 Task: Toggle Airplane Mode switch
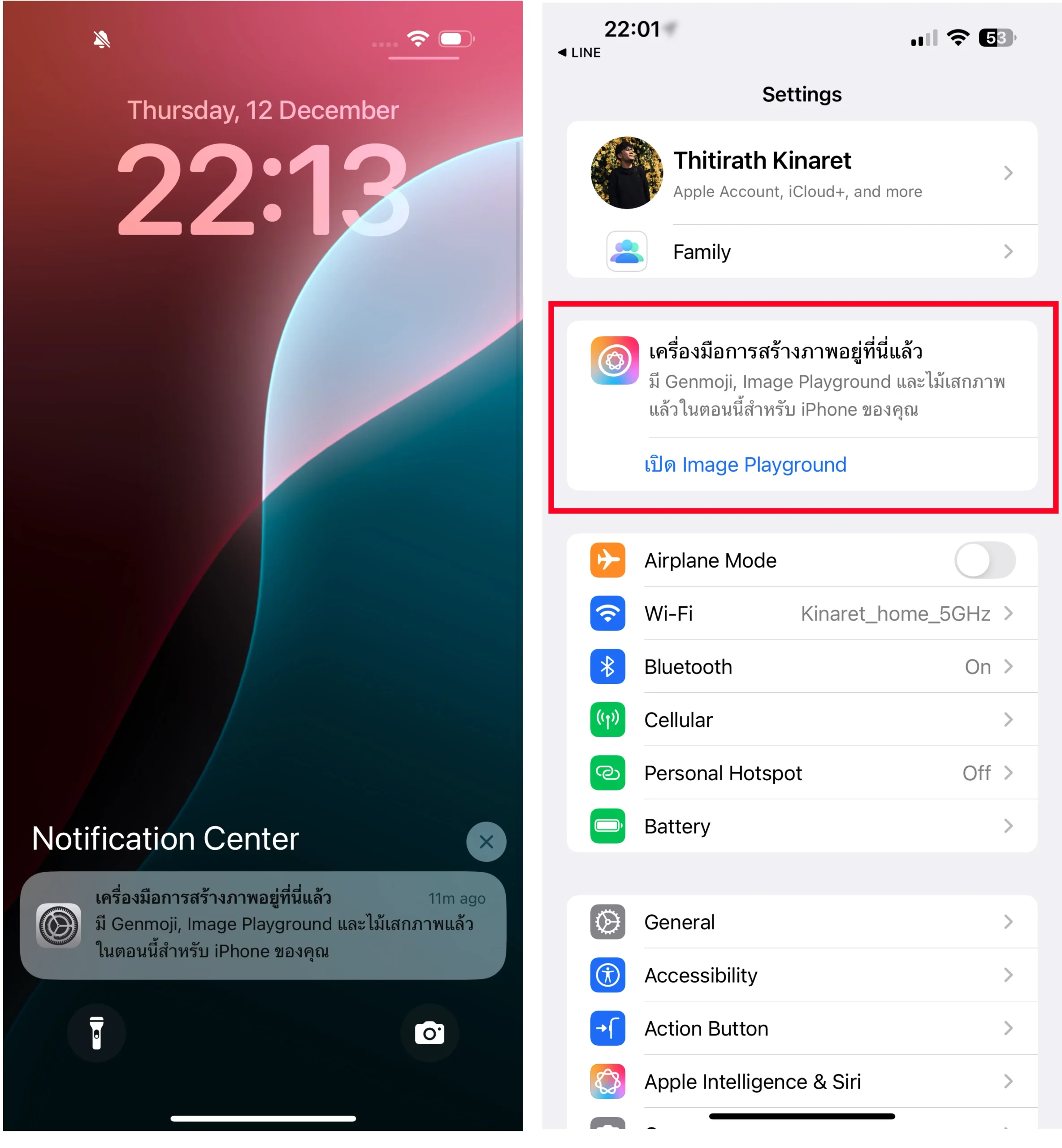pyautogui.click(x=984, y=561)
